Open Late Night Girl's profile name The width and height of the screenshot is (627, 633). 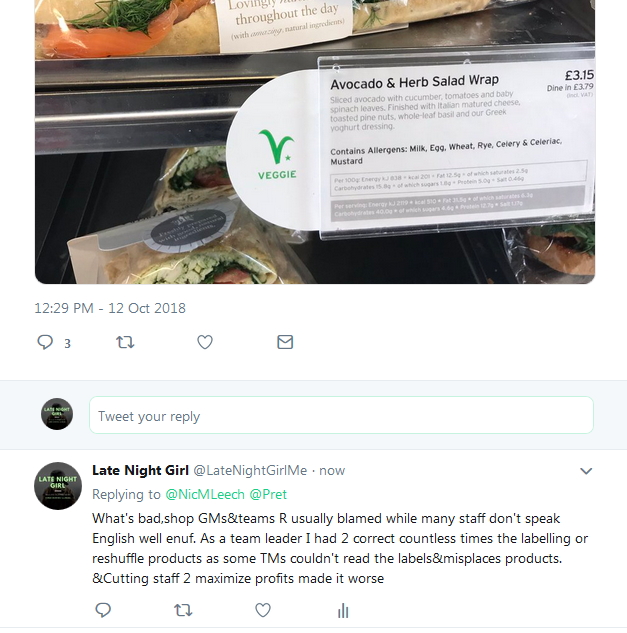(x=139, y=470)
